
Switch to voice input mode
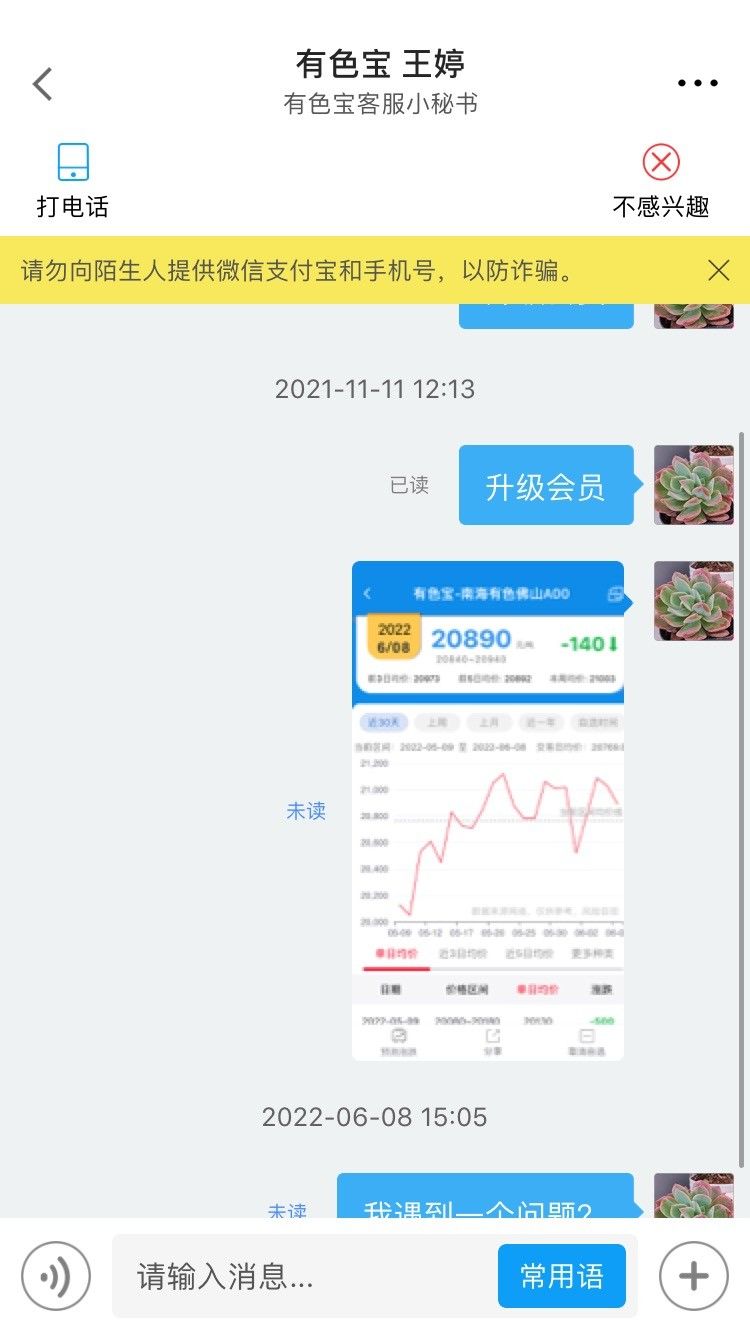tap(56, 1276)
